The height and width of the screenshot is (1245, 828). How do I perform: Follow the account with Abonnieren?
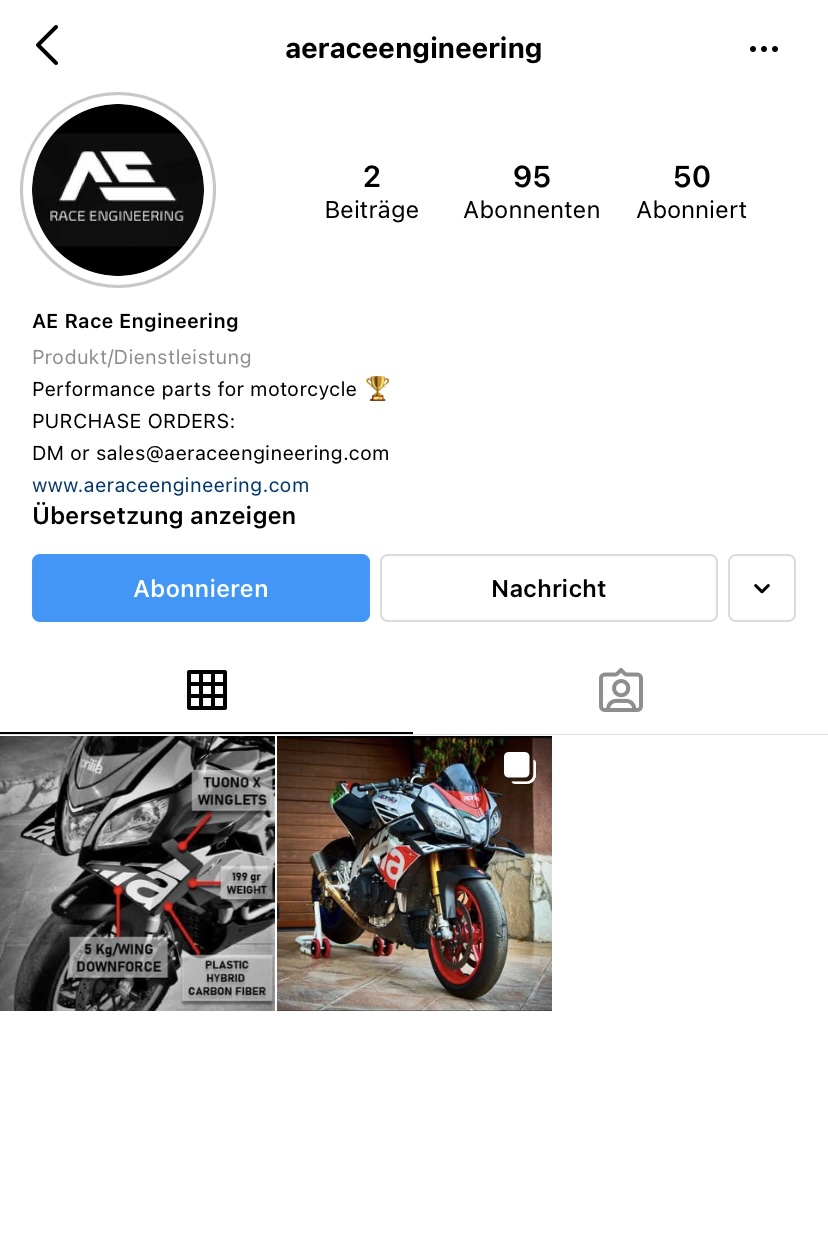click(201, 588)
